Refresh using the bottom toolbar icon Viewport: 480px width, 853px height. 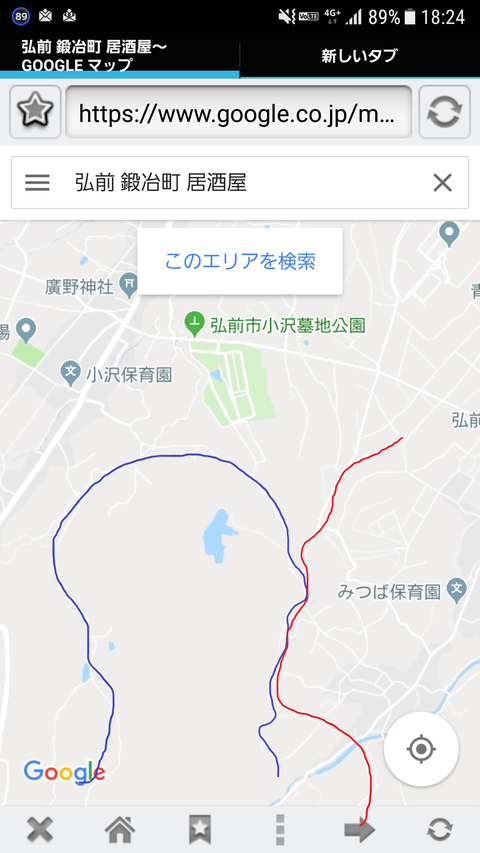(440, 831)
